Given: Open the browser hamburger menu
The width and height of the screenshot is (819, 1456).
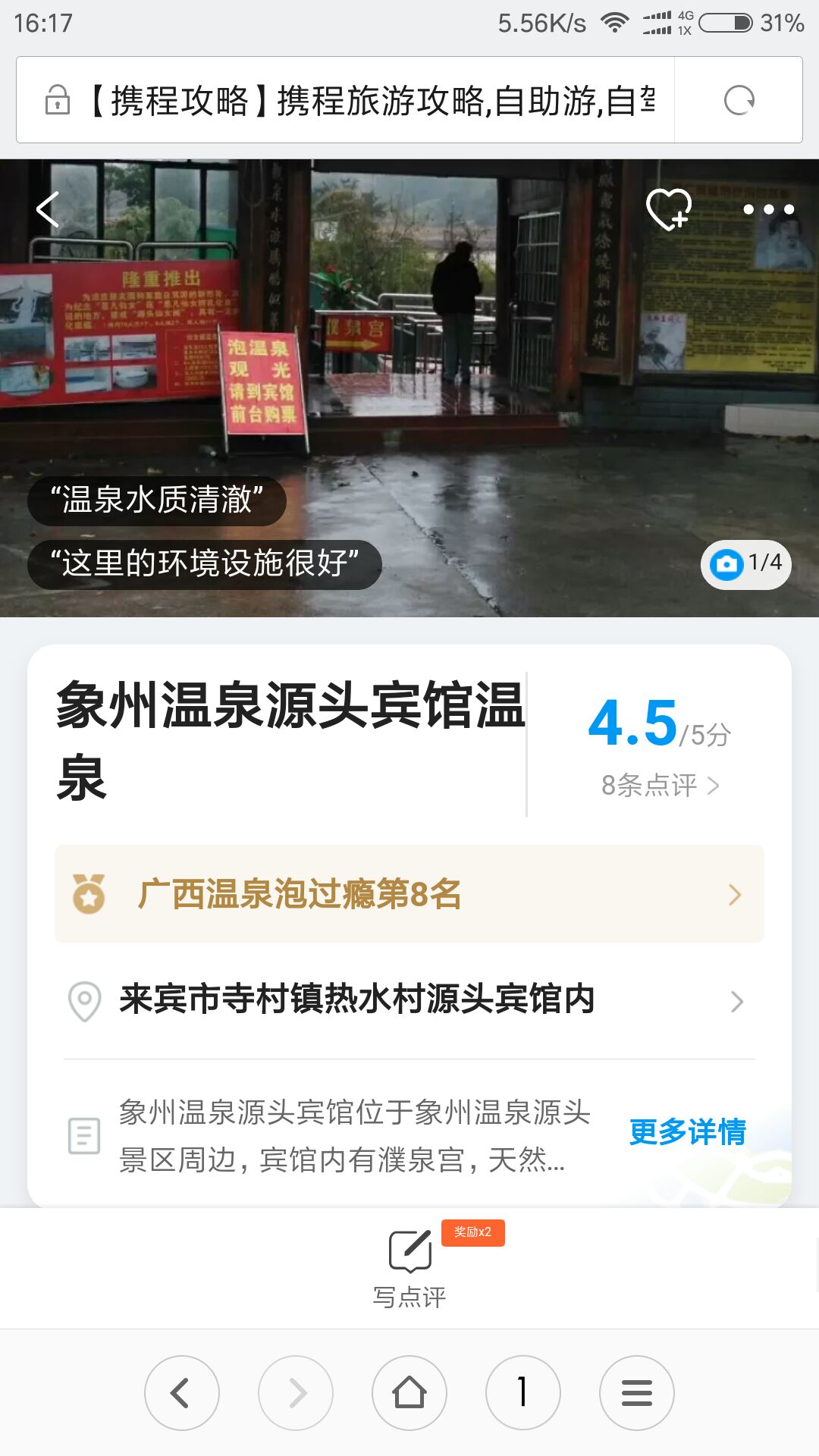Looking at the screenshot, I should point(637,1393).
